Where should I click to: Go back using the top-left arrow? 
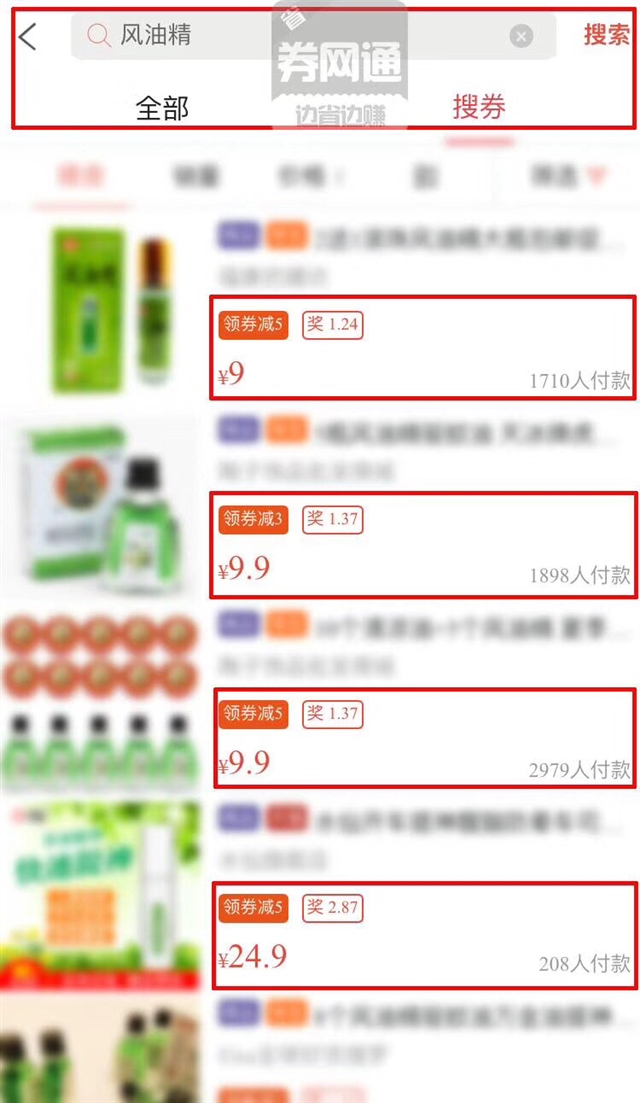[x=28, y=37]
